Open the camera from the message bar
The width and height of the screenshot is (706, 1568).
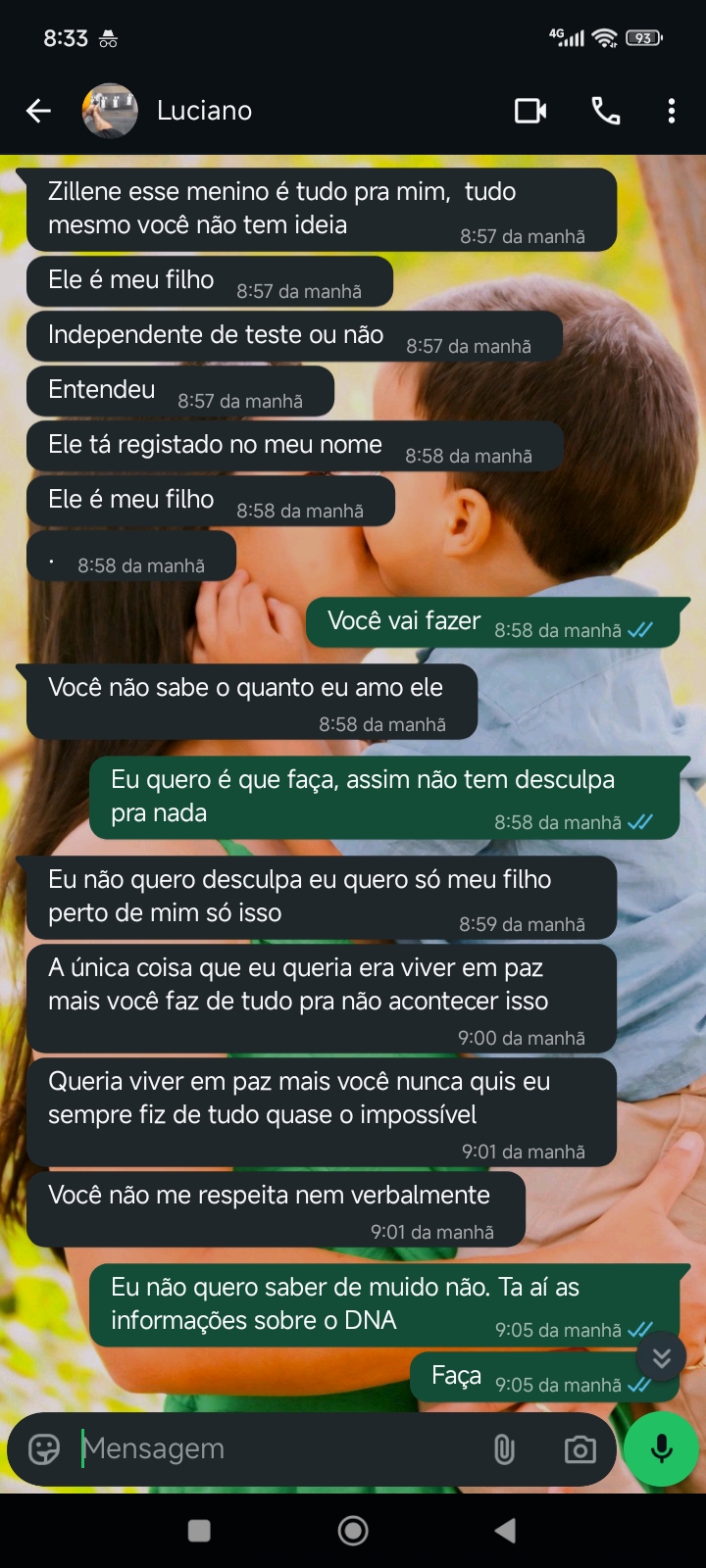pyautogui.click(x=580, y=1448)
